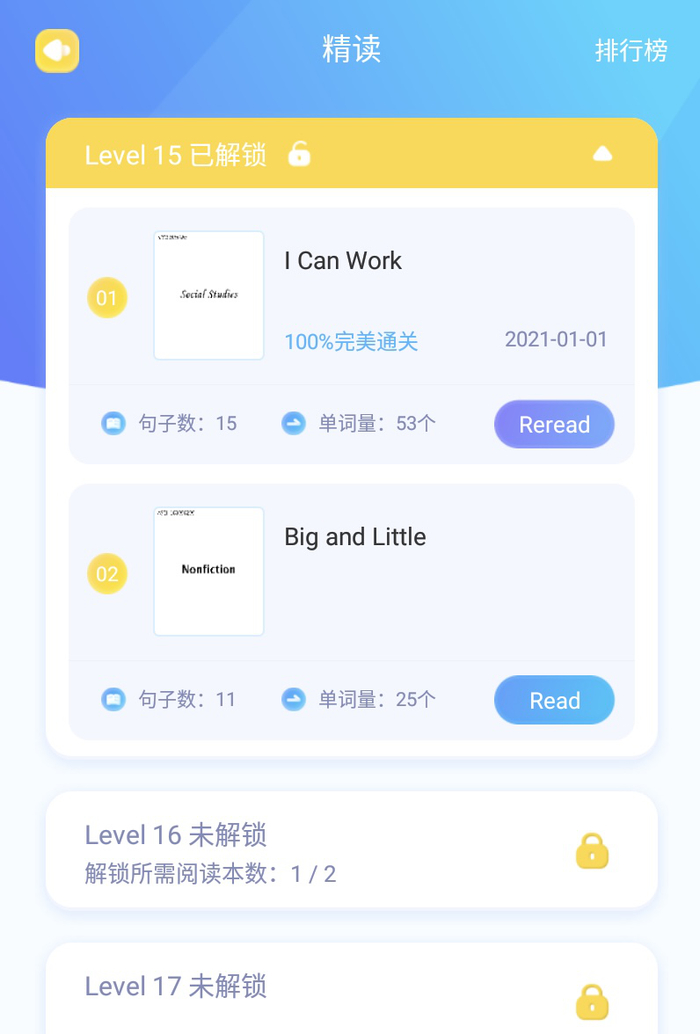Open the 排行榜 leaderboard
Image resolution: width=700 pixels, height=1034 pixels.
[631, 50]
